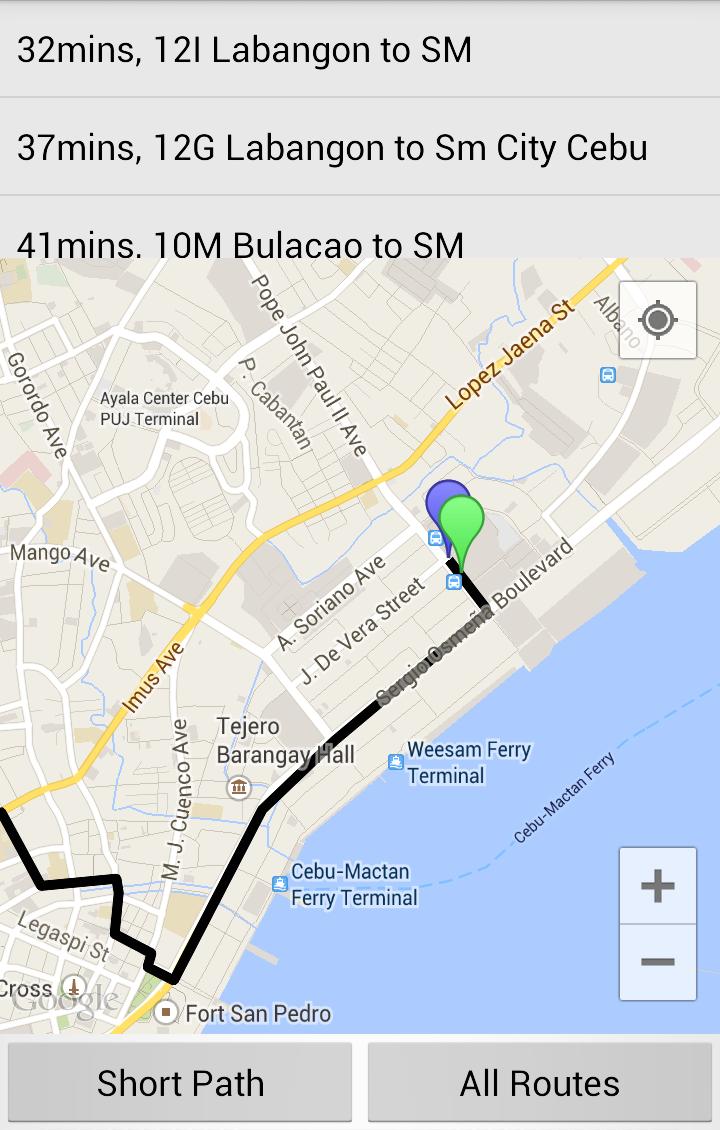Center map on my location
Screen dimensions: 720x1130
click(x=657, y=320)
